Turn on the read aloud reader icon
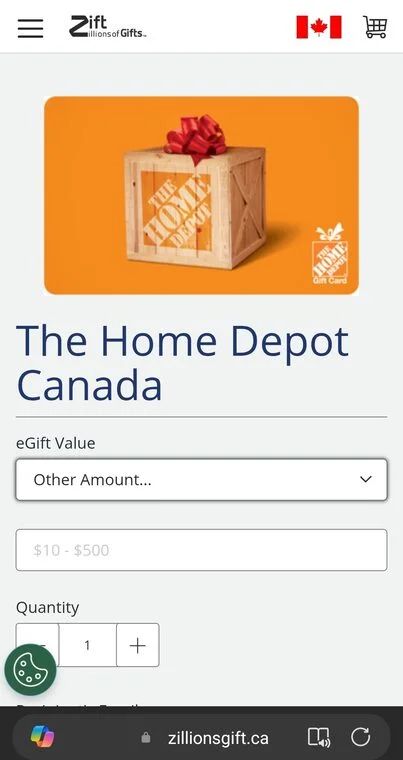This screenshot has width=403, height=760. click(319, 738)
